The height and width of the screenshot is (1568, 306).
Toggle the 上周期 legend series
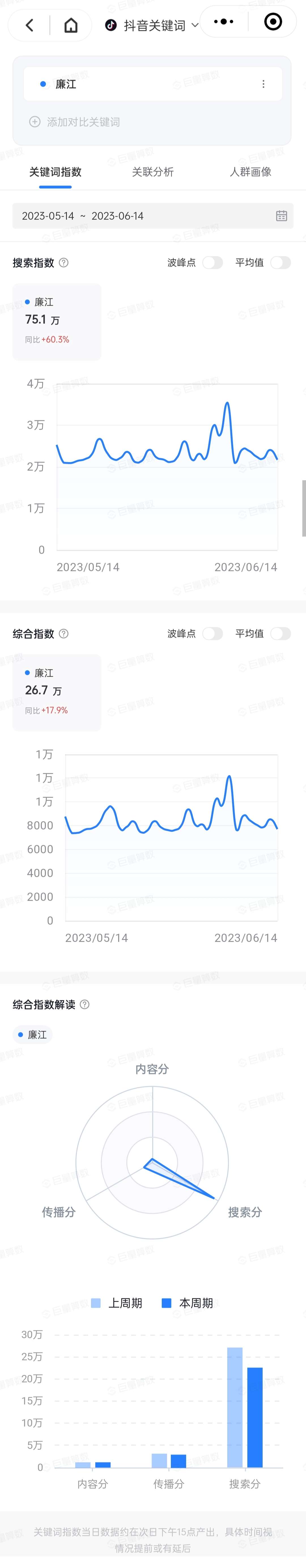pos(117,1303)
